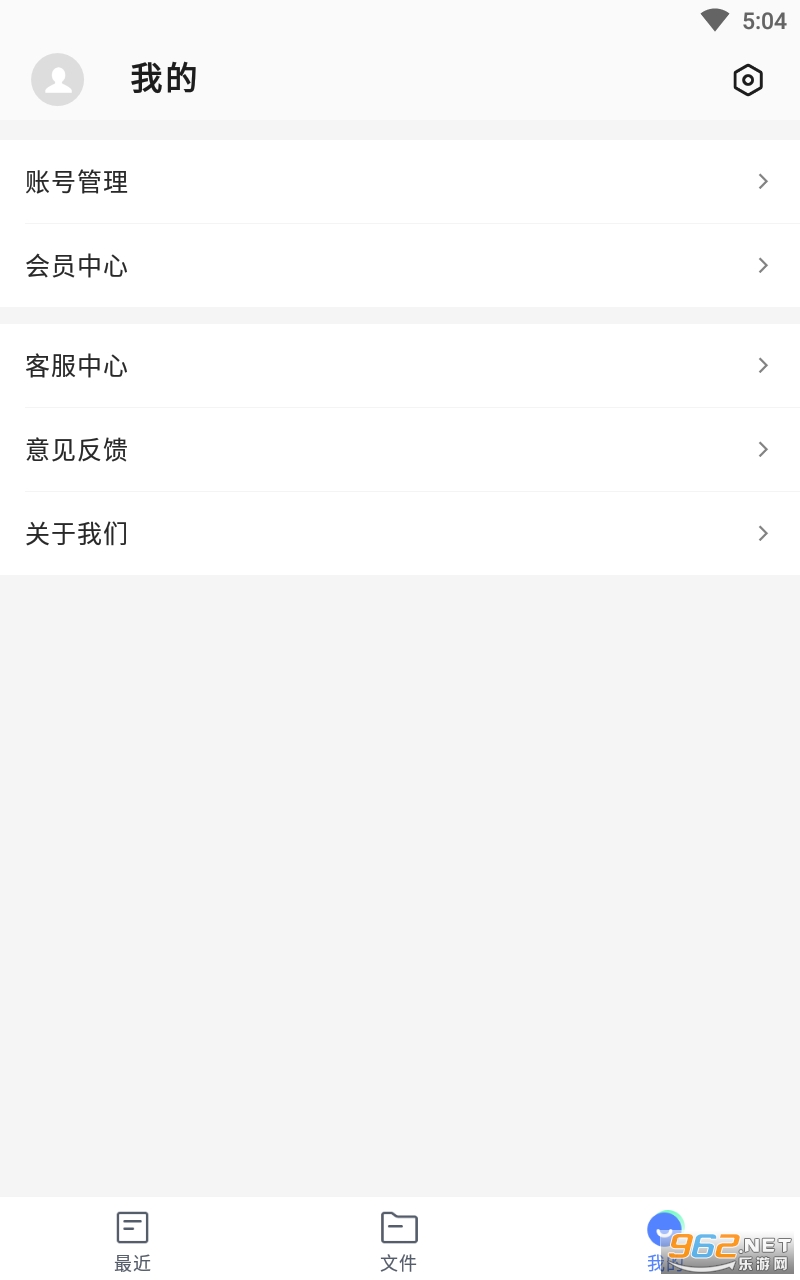Image resolution: width=800 pixels, height=1280 pixels.
Task: Open 账号管理 account management
Action: [x=400, y=182]
